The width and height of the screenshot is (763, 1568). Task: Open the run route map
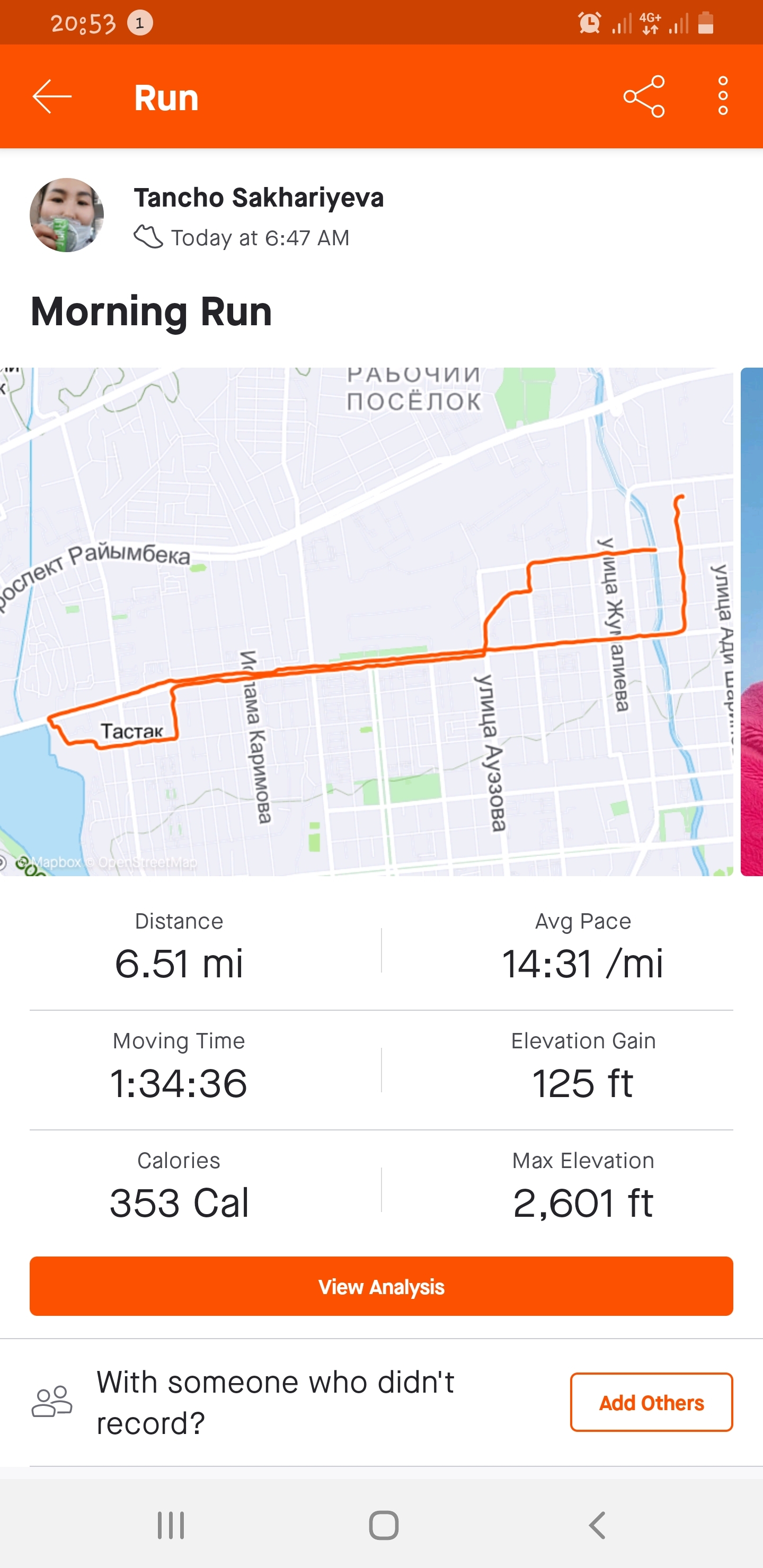366,621
